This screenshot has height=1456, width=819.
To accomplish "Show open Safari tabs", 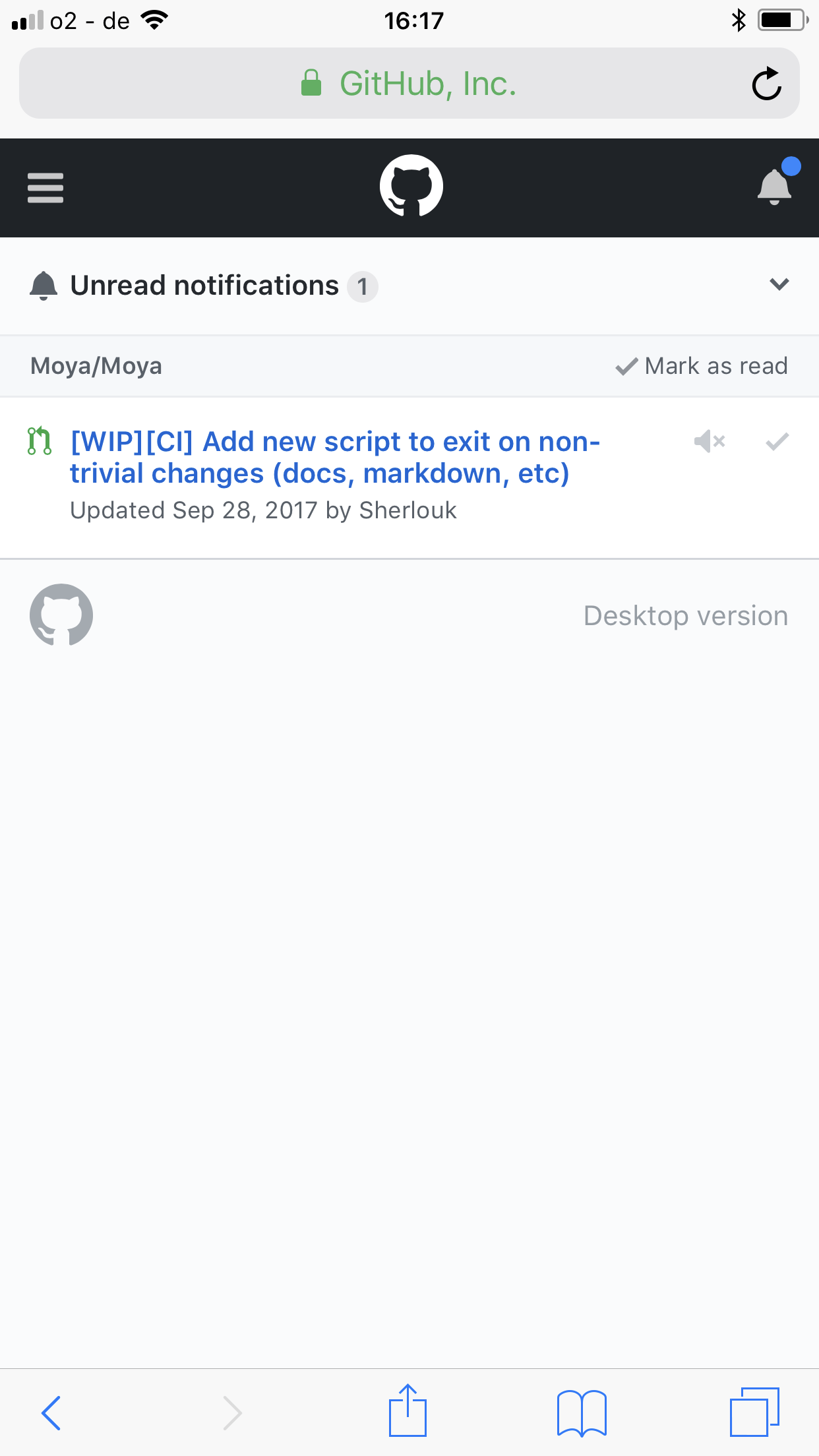I will point(754,1412).
